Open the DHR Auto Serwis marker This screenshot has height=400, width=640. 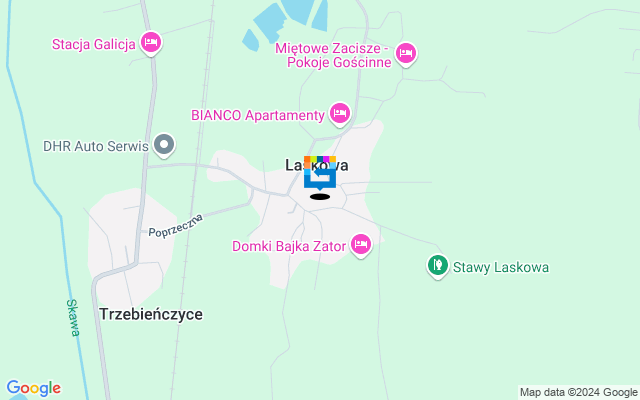166,146
